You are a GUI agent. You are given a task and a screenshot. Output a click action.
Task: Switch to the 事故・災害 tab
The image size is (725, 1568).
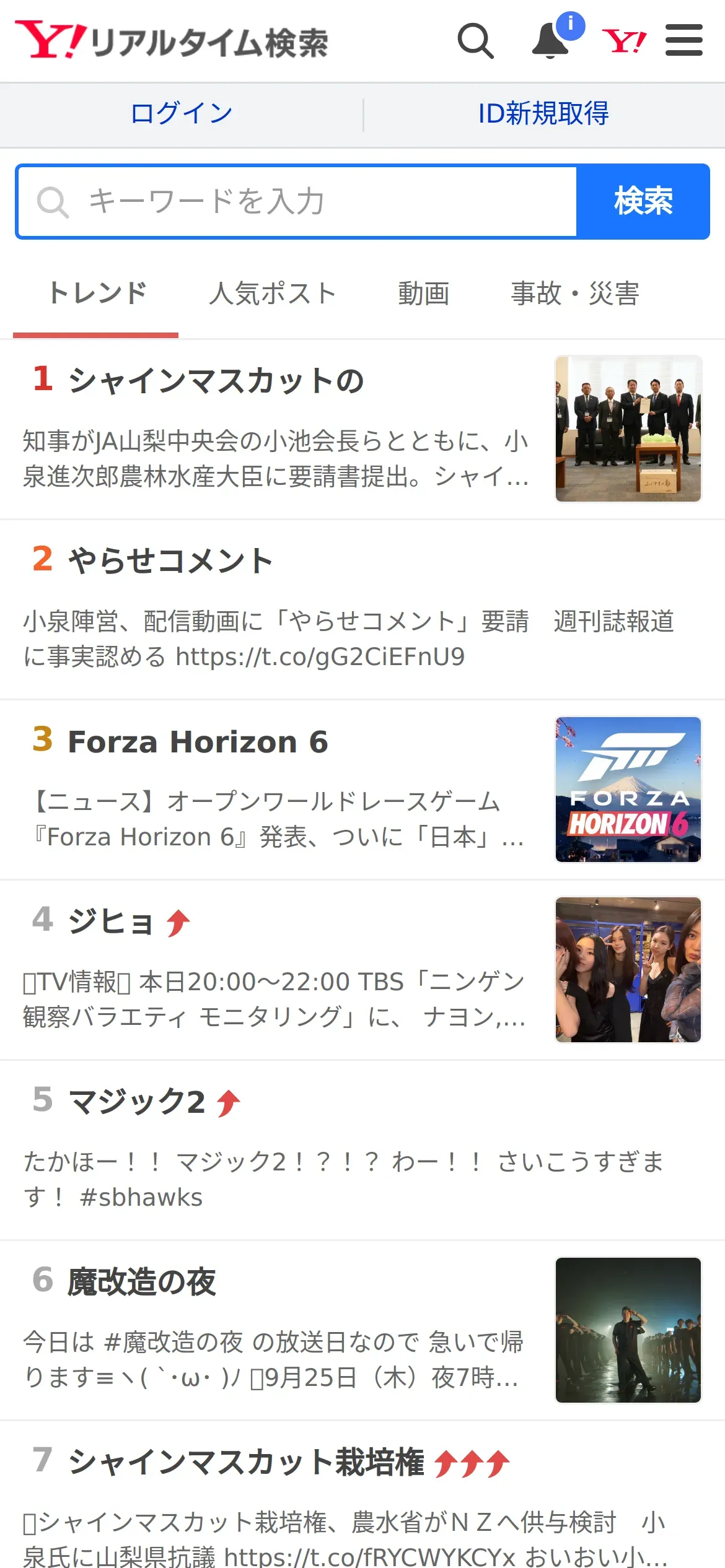point(575,294)
